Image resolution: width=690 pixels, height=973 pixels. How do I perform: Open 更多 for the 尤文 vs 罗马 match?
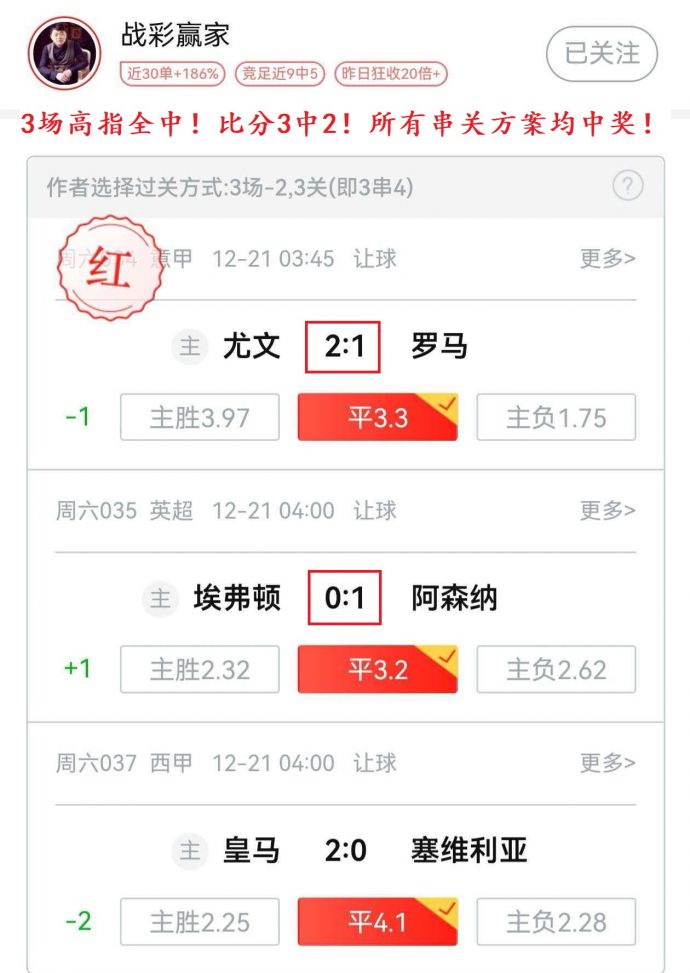click(607, 259)
